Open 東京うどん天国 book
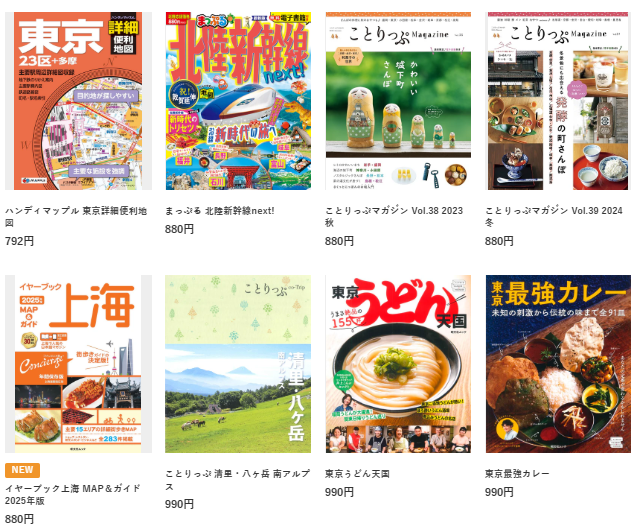The width and height of the screenshot is (640, 530). click(x=398, y=363)
